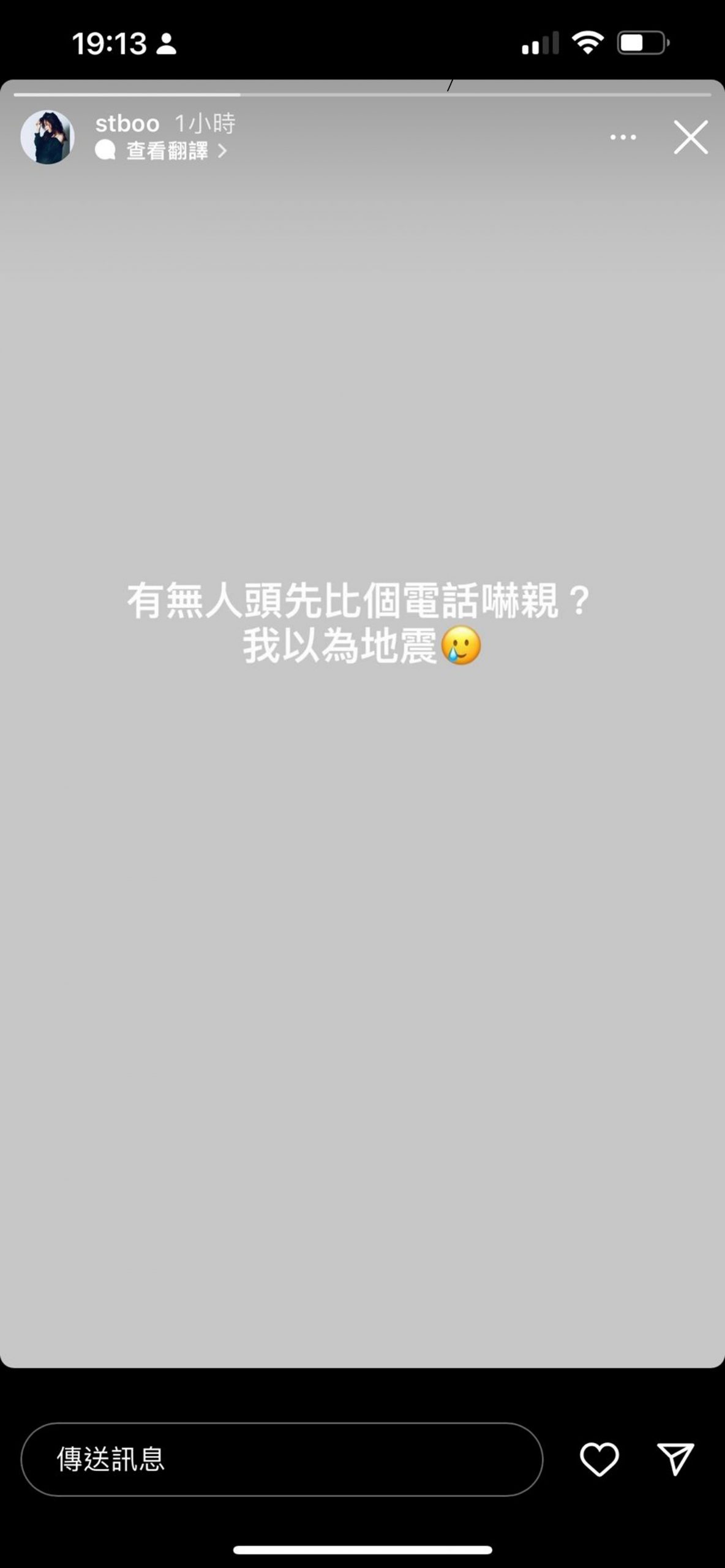Open the three-dot more options menu
Image resolution: width=725 pixels, height=1568 pixels.
coord(623,137)
